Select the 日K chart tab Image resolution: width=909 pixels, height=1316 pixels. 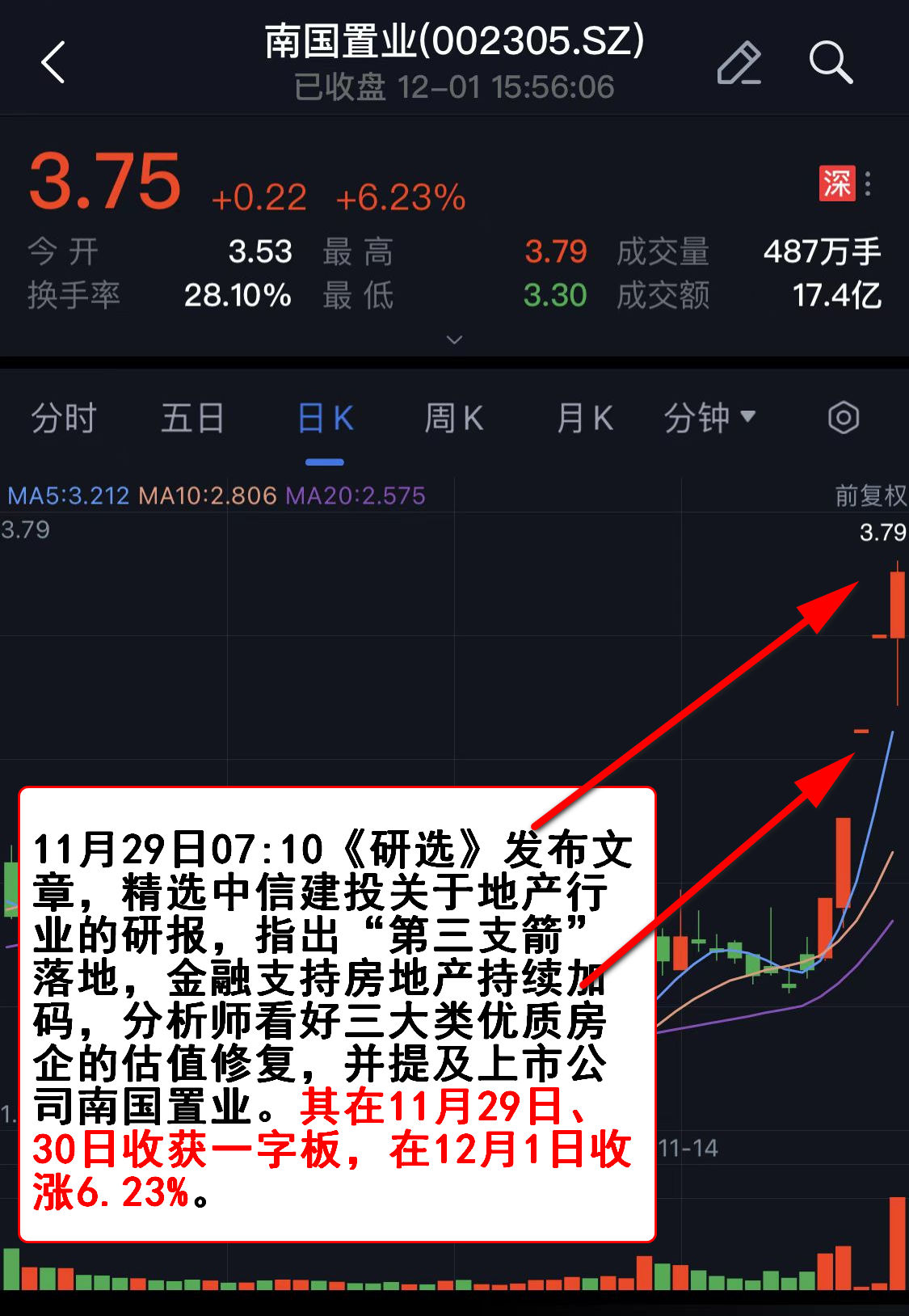325,418
